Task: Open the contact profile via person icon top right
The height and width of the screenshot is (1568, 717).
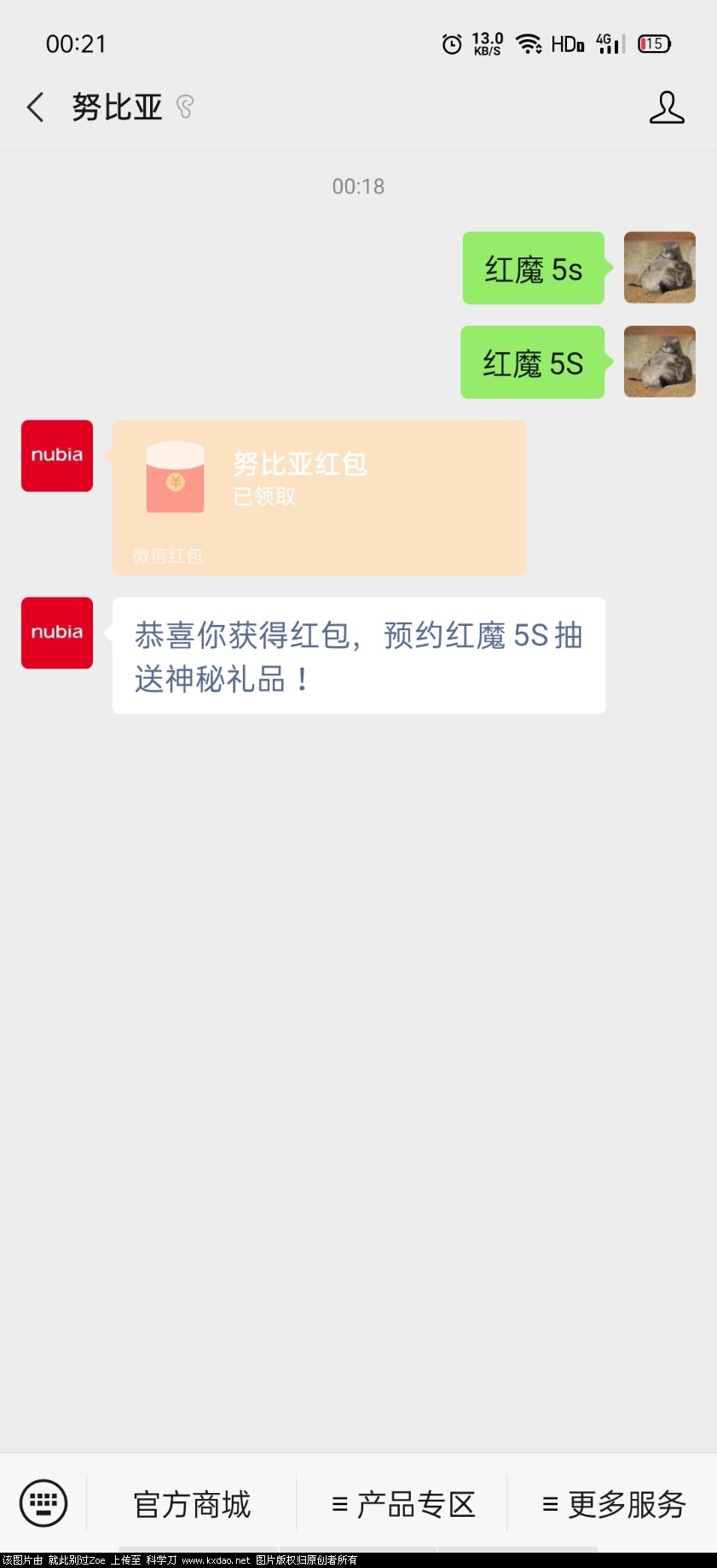Action: [x=668, y=107]
